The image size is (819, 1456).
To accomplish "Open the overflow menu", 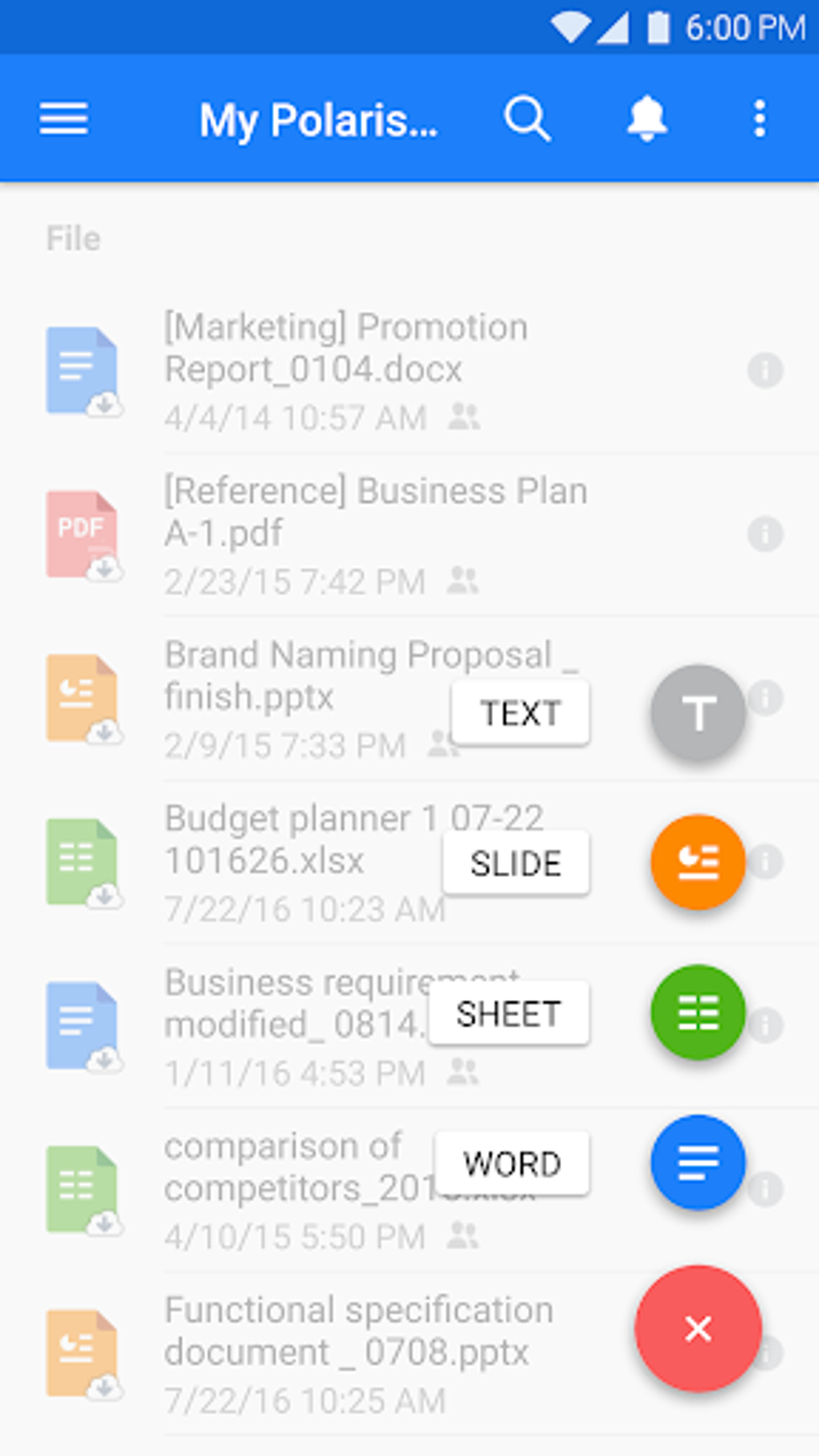I will click(x=760, y=119).
